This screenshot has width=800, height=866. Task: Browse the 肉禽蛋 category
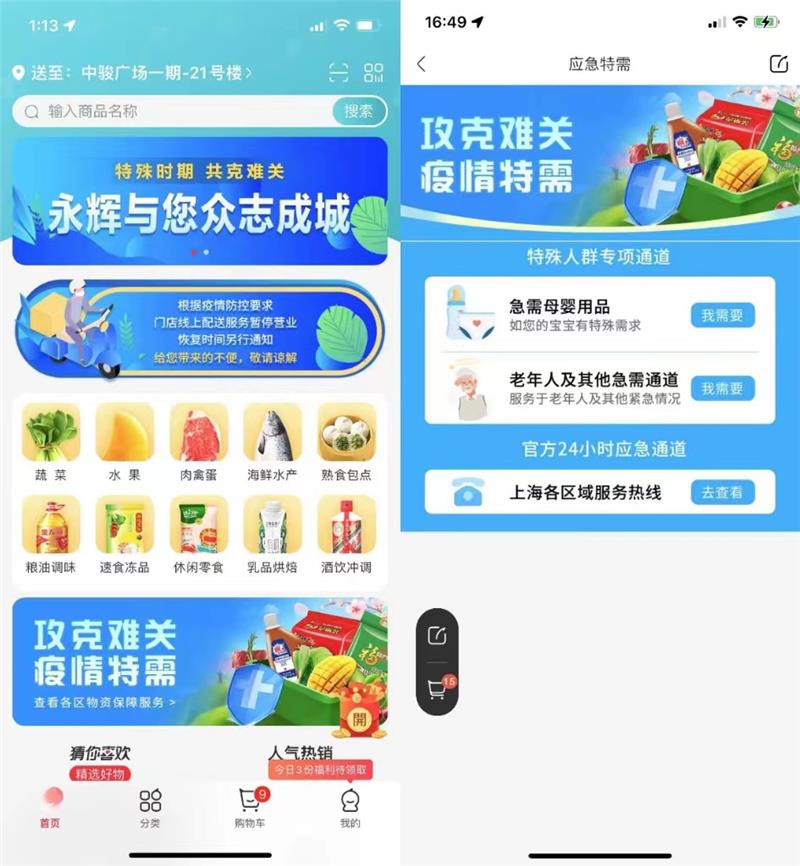[199, 441]
